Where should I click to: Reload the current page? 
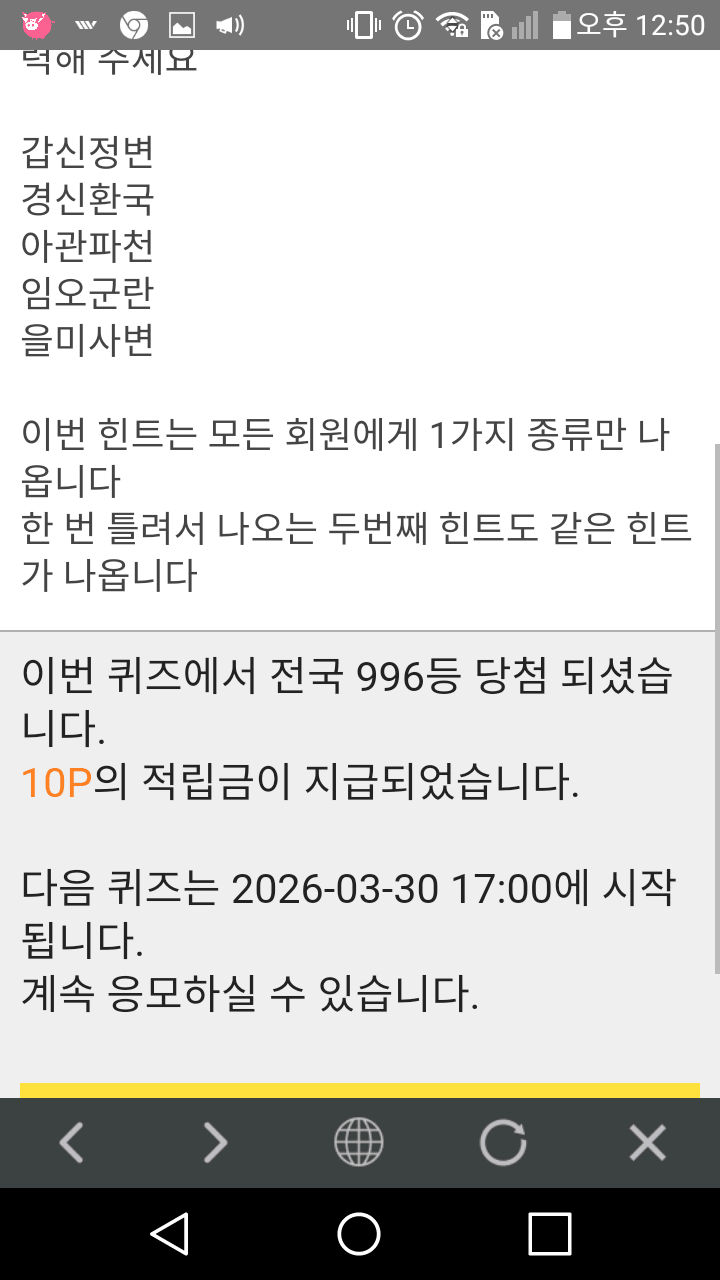pos(502,1142)
